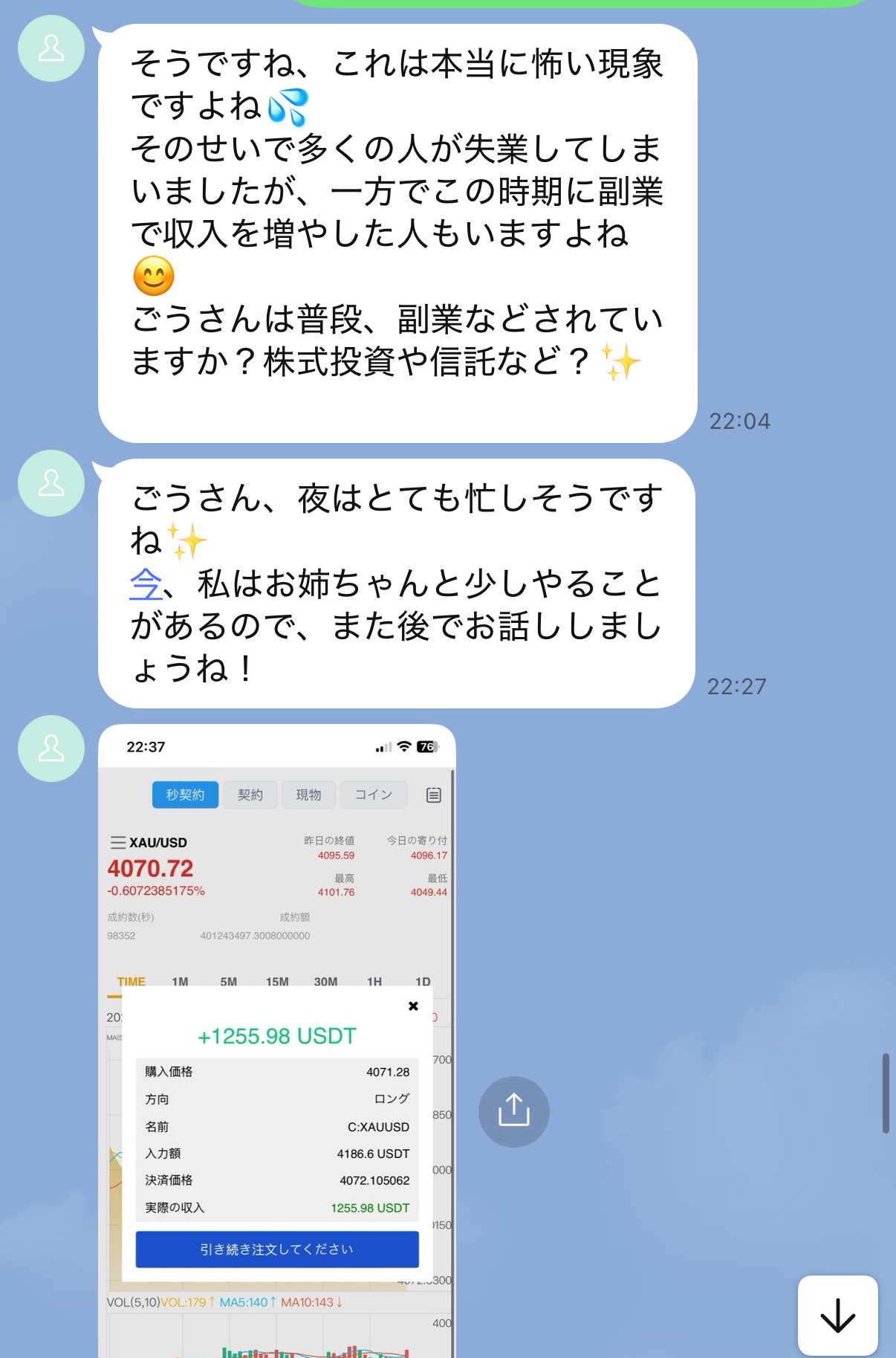
Task: Open the XAU/USD trading screenshot image
Action: 276,1041
